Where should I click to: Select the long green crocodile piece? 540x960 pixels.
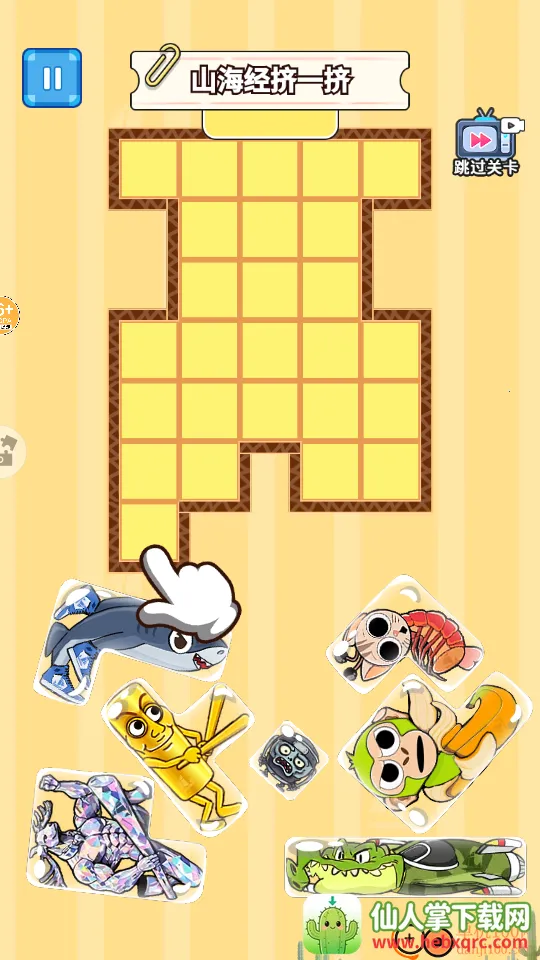(405, 868)
